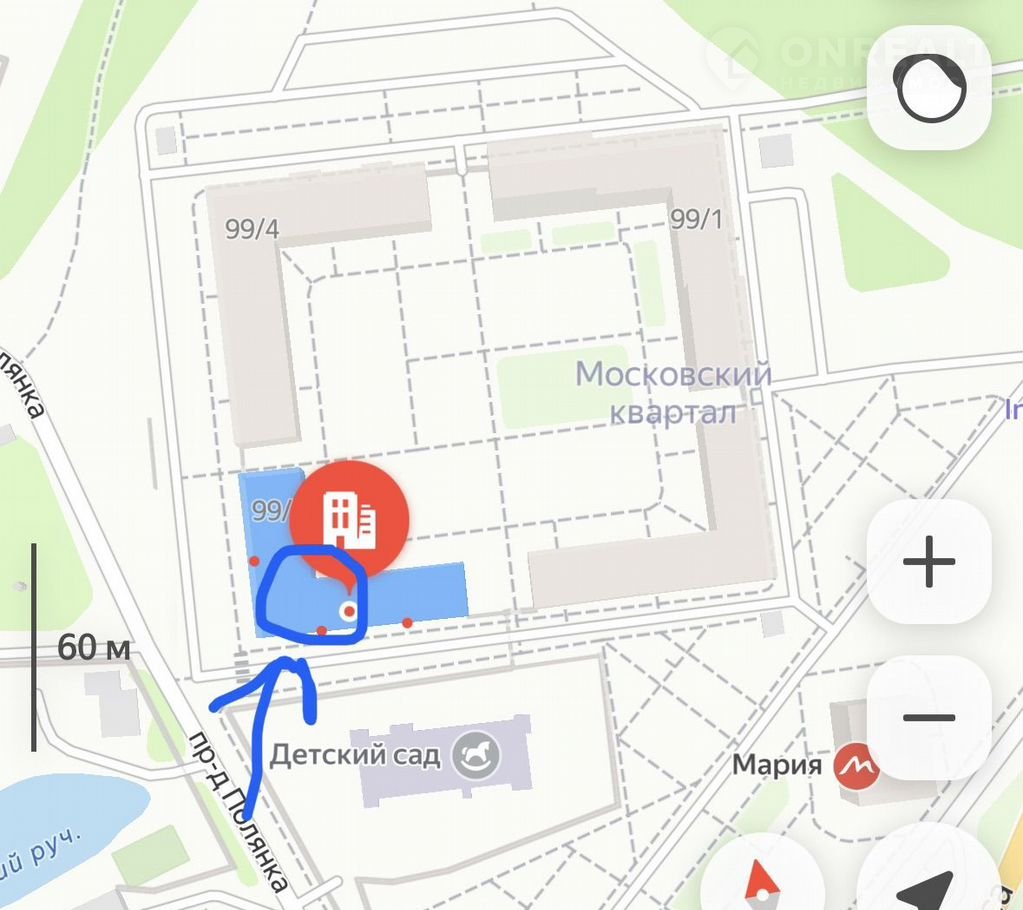
Task: Open the red building pin marker
Action: 350,519
